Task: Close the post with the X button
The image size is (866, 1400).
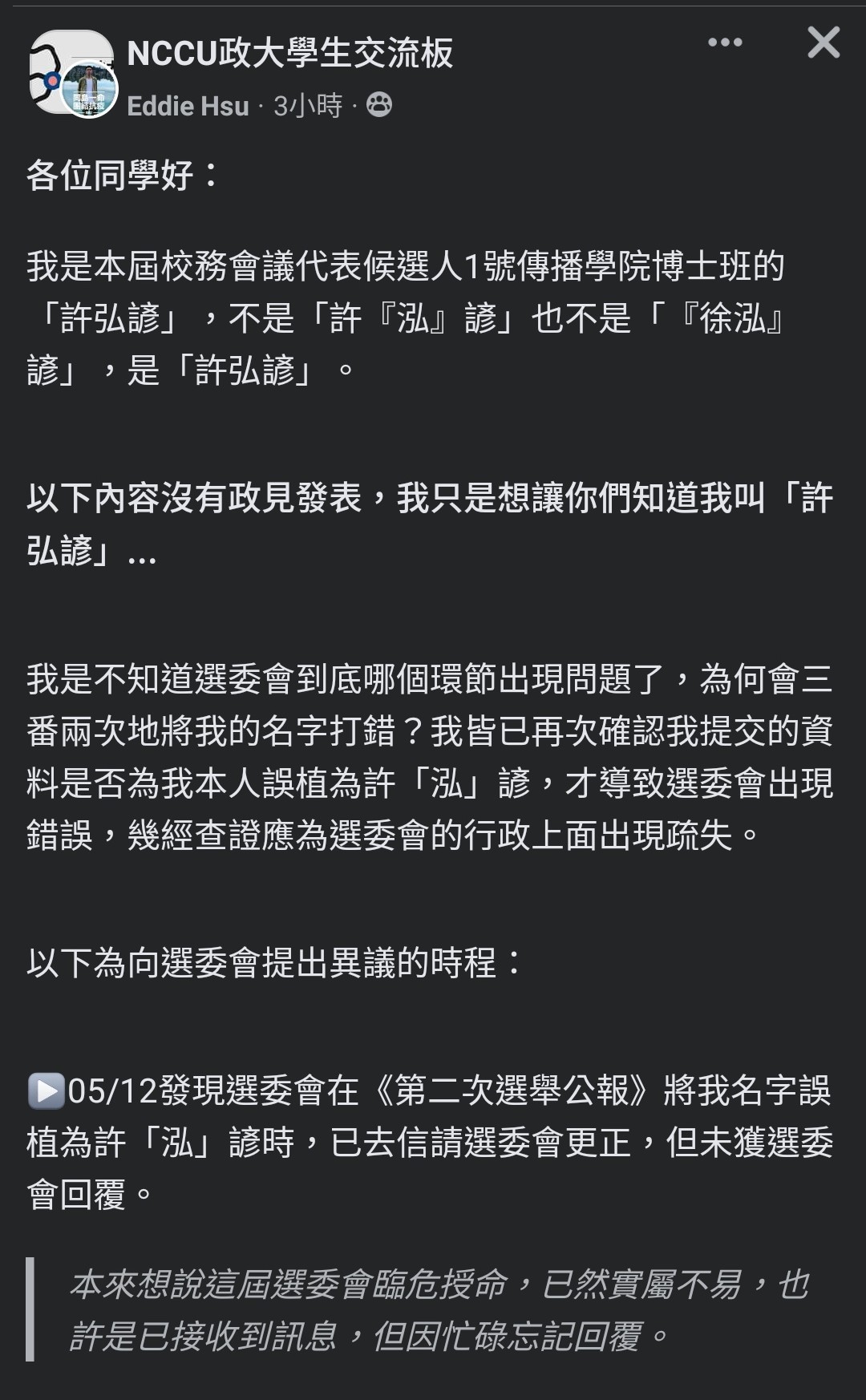Action: (824, 42)
